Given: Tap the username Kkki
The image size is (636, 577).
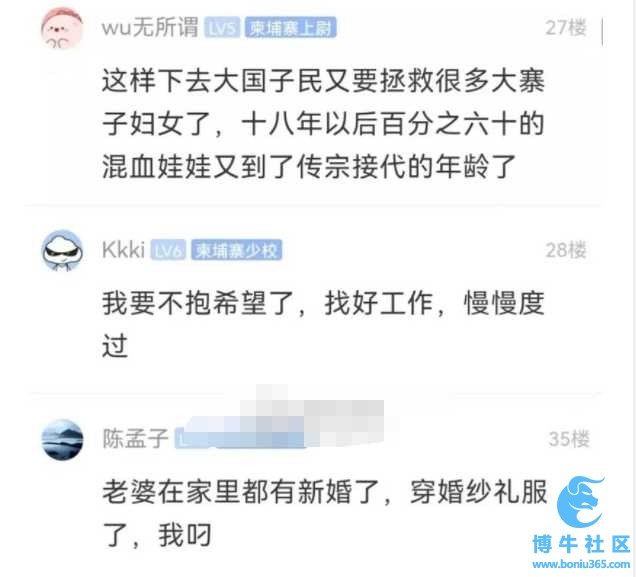Looking at the screenshot, I should pyautogui.click(x=123, y=250).
